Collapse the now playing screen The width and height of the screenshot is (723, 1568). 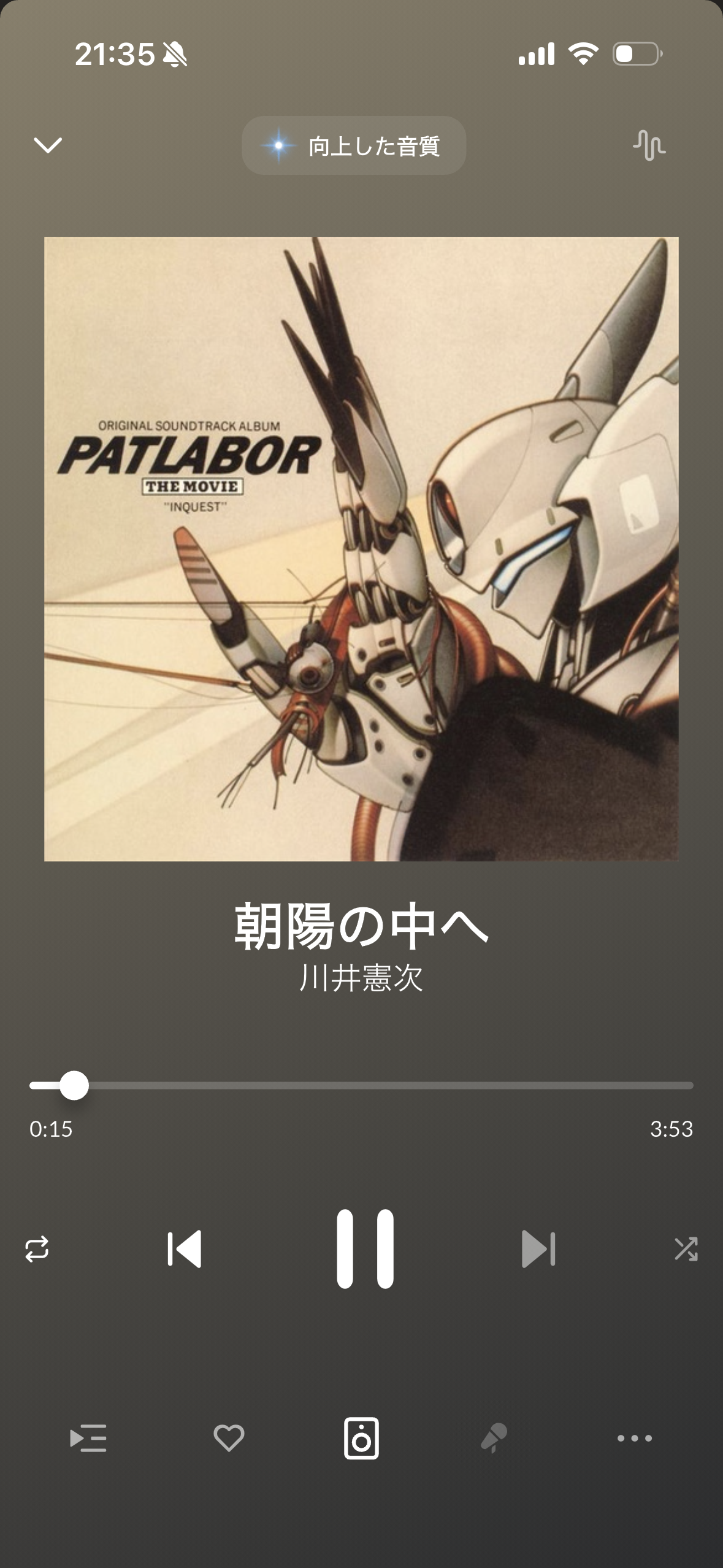pos(47,146)
